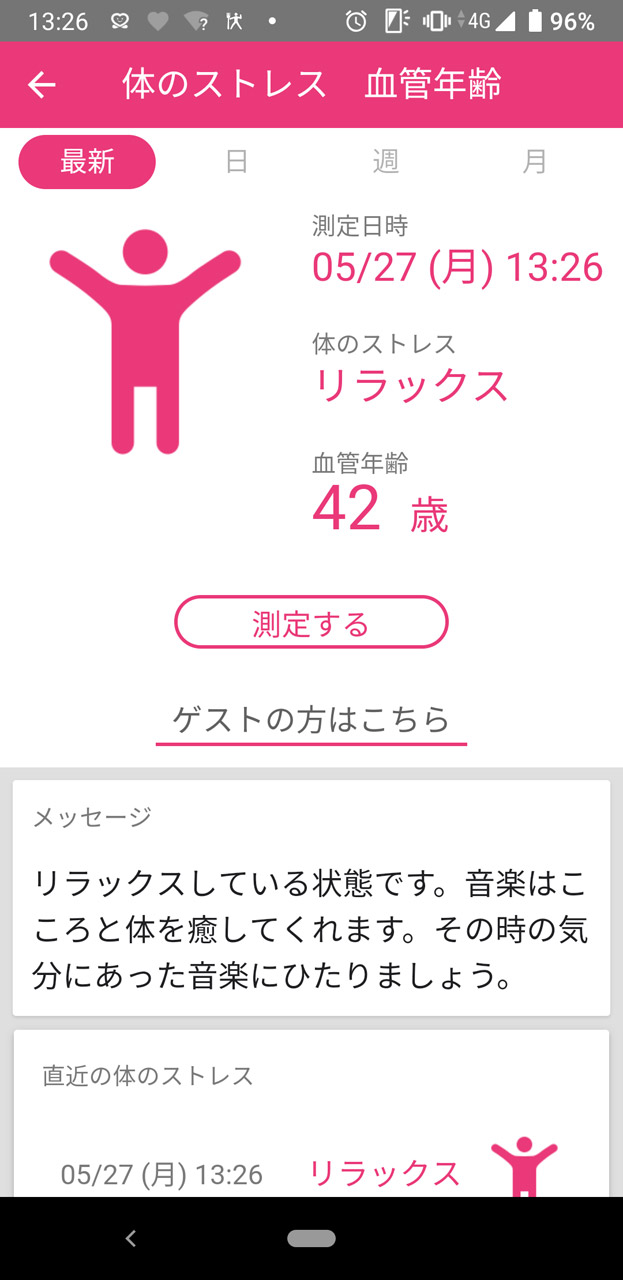Switch to the 日 tab
Image resolution: width=623 pixels, height=1280 pixels.
point(236,162)
